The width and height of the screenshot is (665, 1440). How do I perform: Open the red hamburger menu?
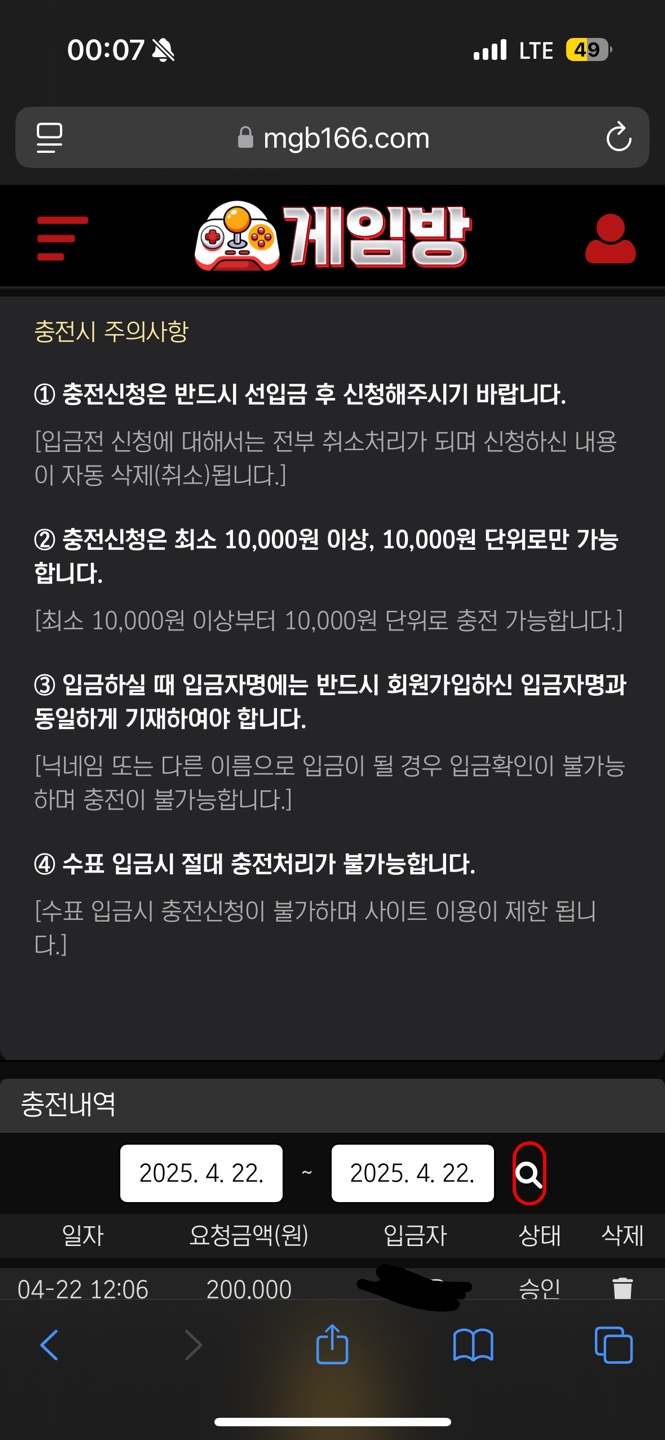[62, 238]
